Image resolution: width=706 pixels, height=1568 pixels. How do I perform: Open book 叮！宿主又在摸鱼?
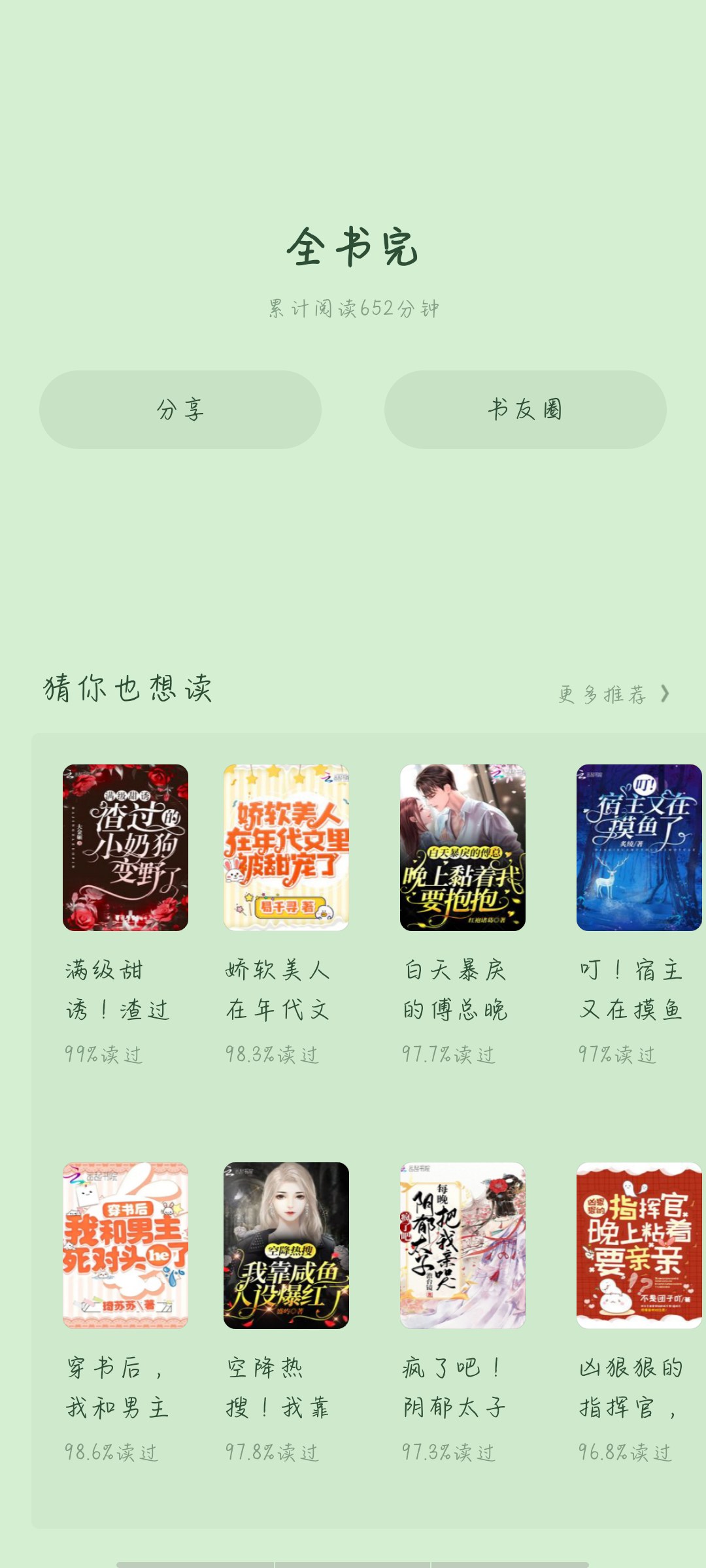click(x=639, y=847)
